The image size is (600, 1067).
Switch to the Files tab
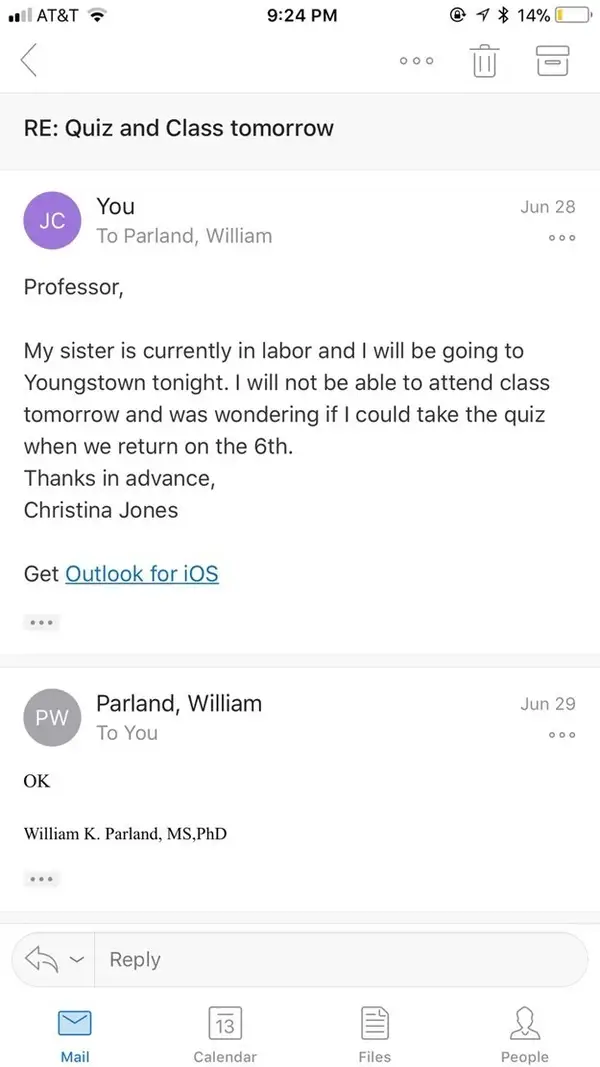(374, 1034)
